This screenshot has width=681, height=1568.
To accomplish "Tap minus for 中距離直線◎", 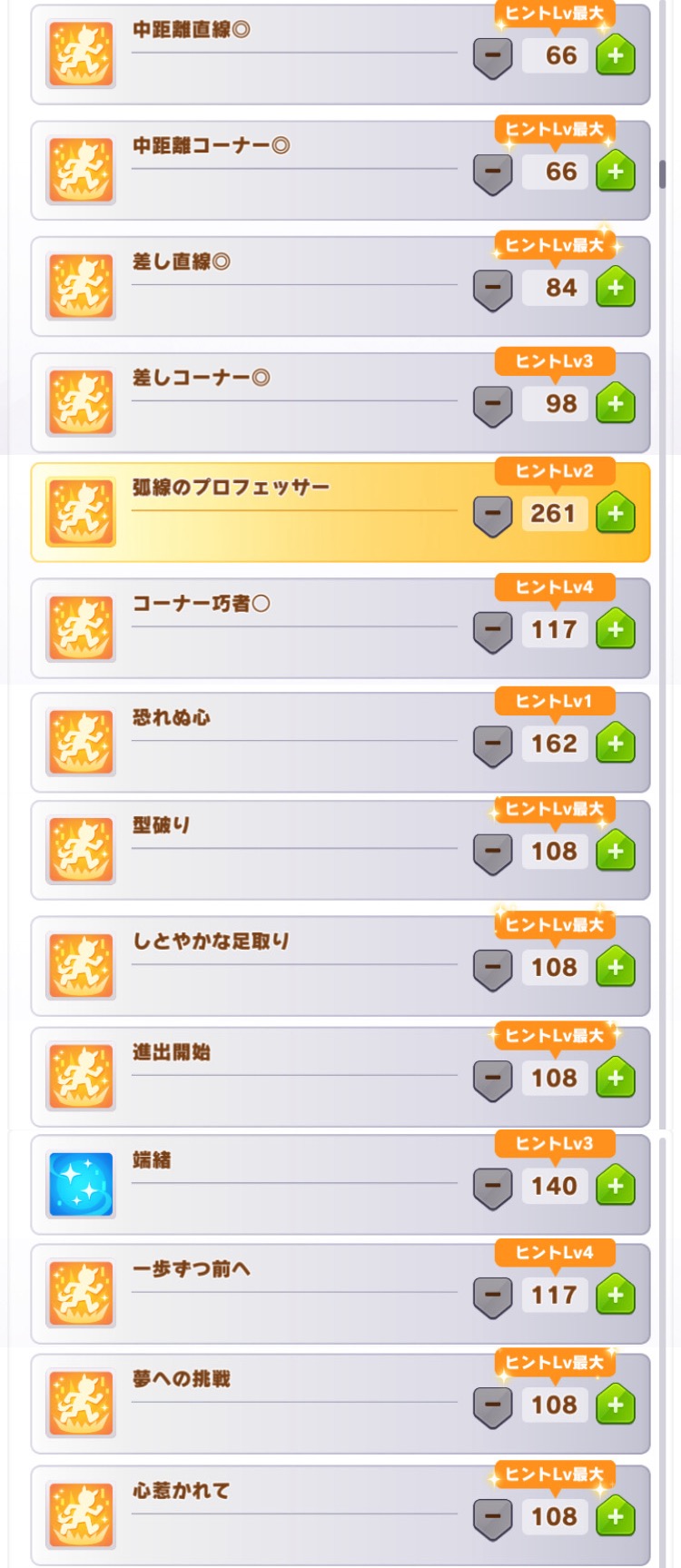I will [x=492, y=56].
